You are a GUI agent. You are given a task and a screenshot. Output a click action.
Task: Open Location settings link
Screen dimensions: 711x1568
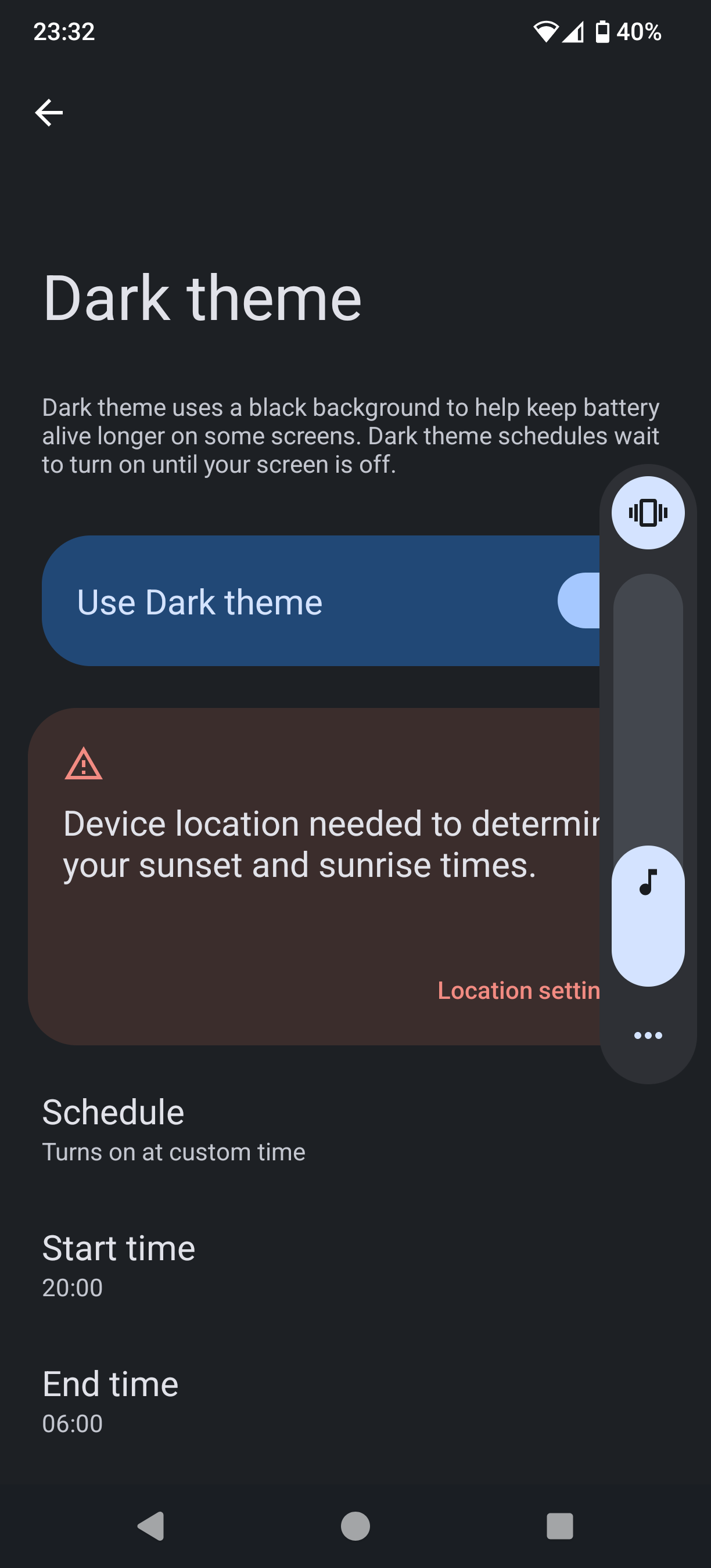[x=519, y=990]
